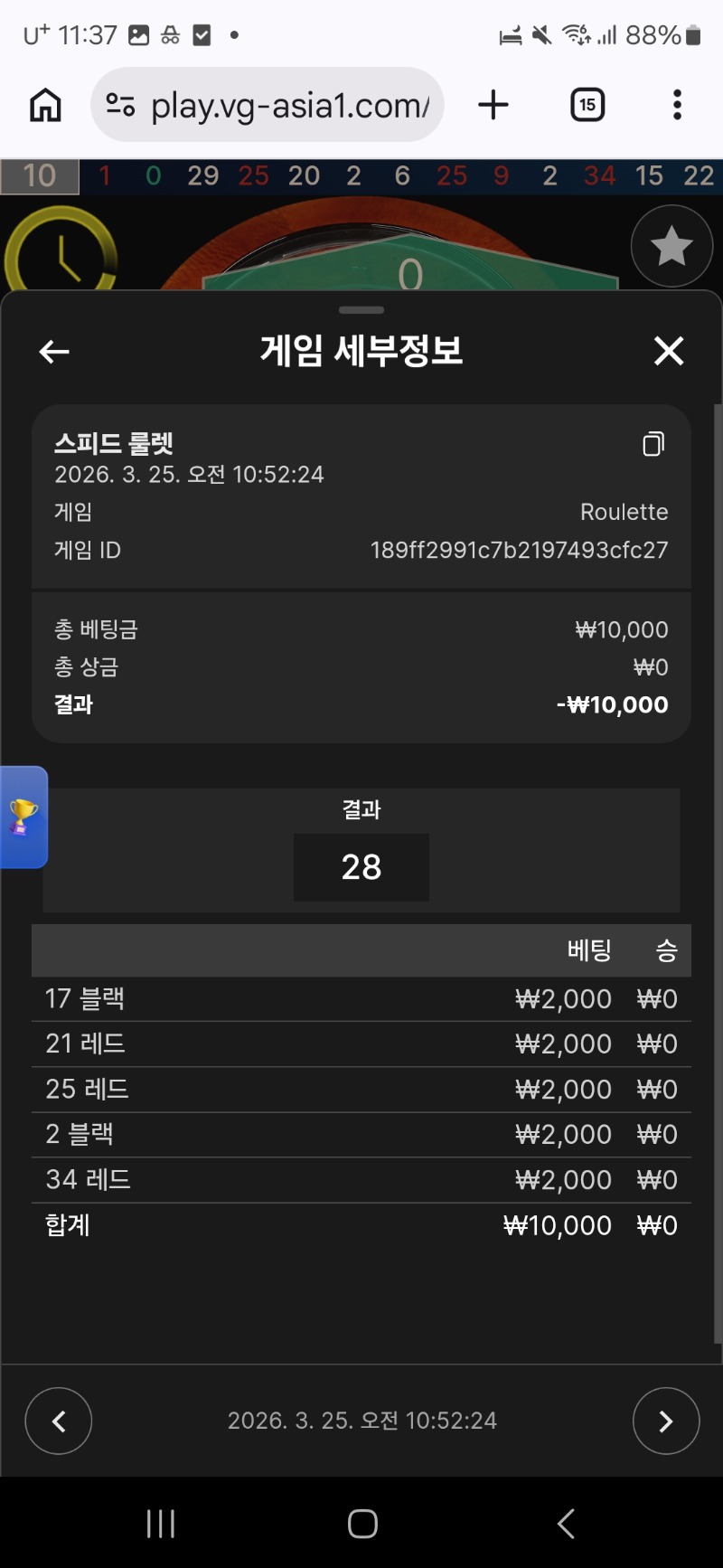The width and height of the screenshot is (723, 1568).
Task: Open a new browser tab
Action: pyautogui.click(x=493, y=105)
